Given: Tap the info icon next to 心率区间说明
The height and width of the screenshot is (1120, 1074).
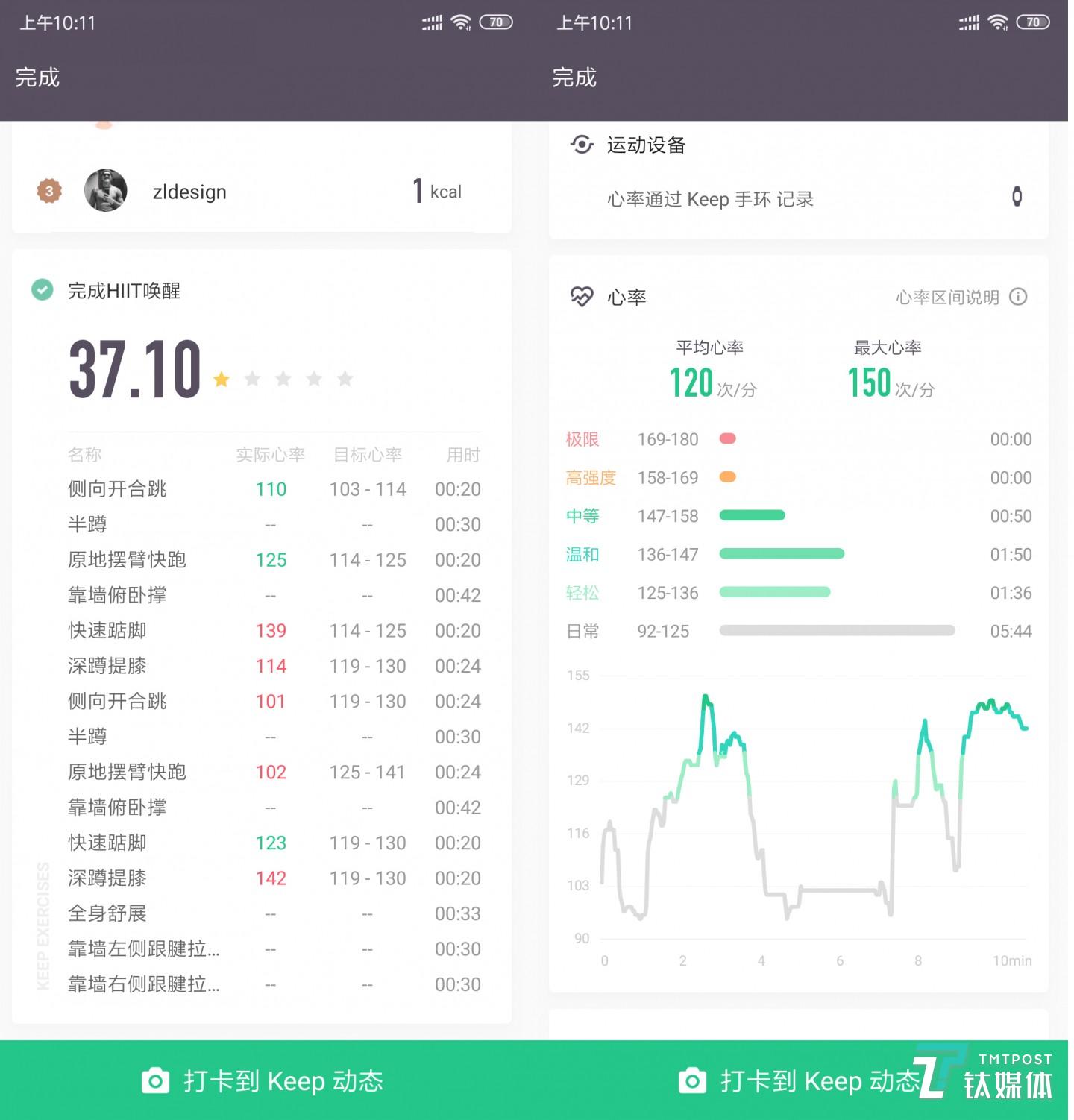Looking at the screenshot, I should [1019, 297].
